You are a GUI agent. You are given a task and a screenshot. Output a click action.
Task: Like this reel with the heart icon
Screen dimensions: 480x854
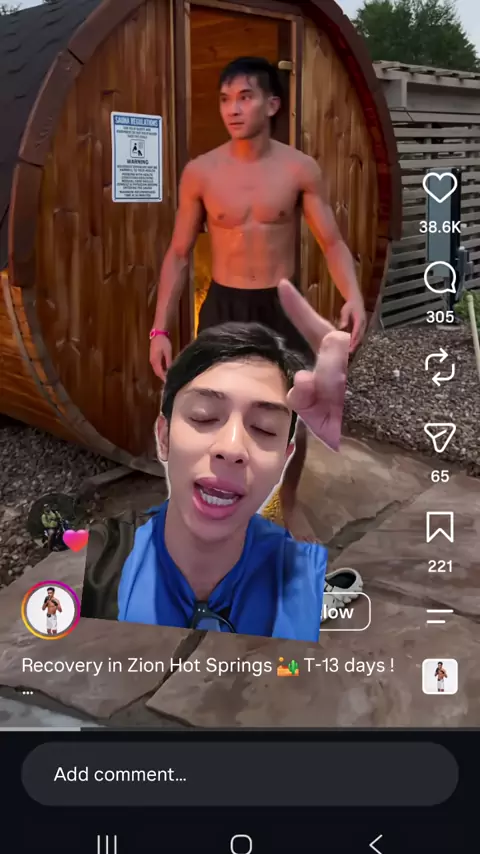click(440, 188)
